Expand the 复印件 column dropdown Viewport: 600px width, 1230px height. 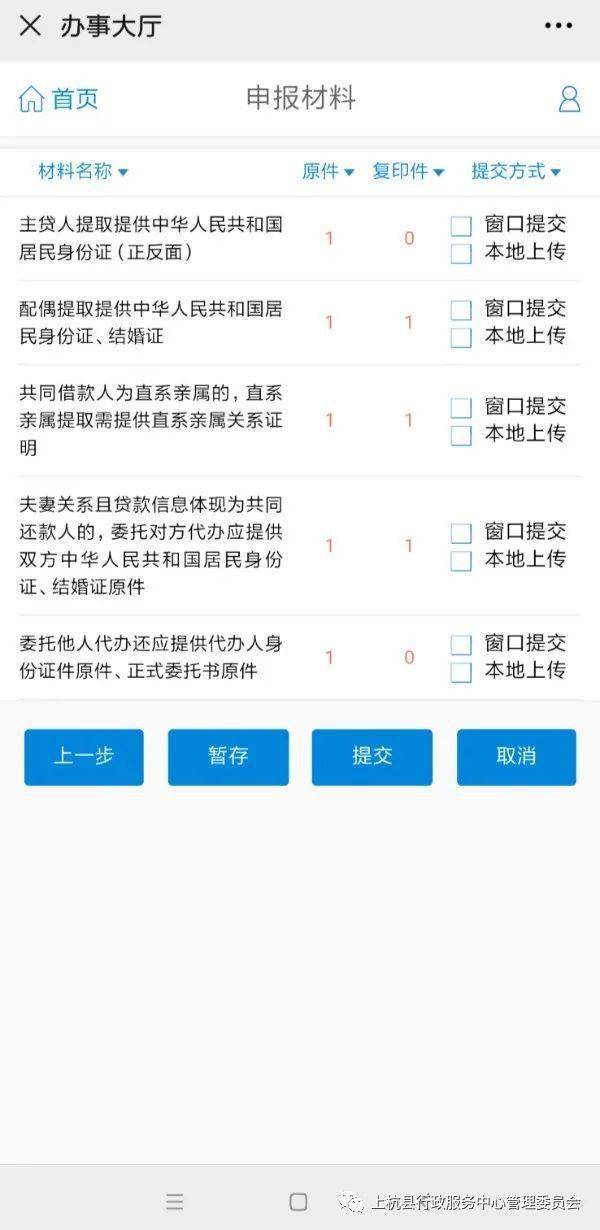pyautogui.click(x=408, y=171)
